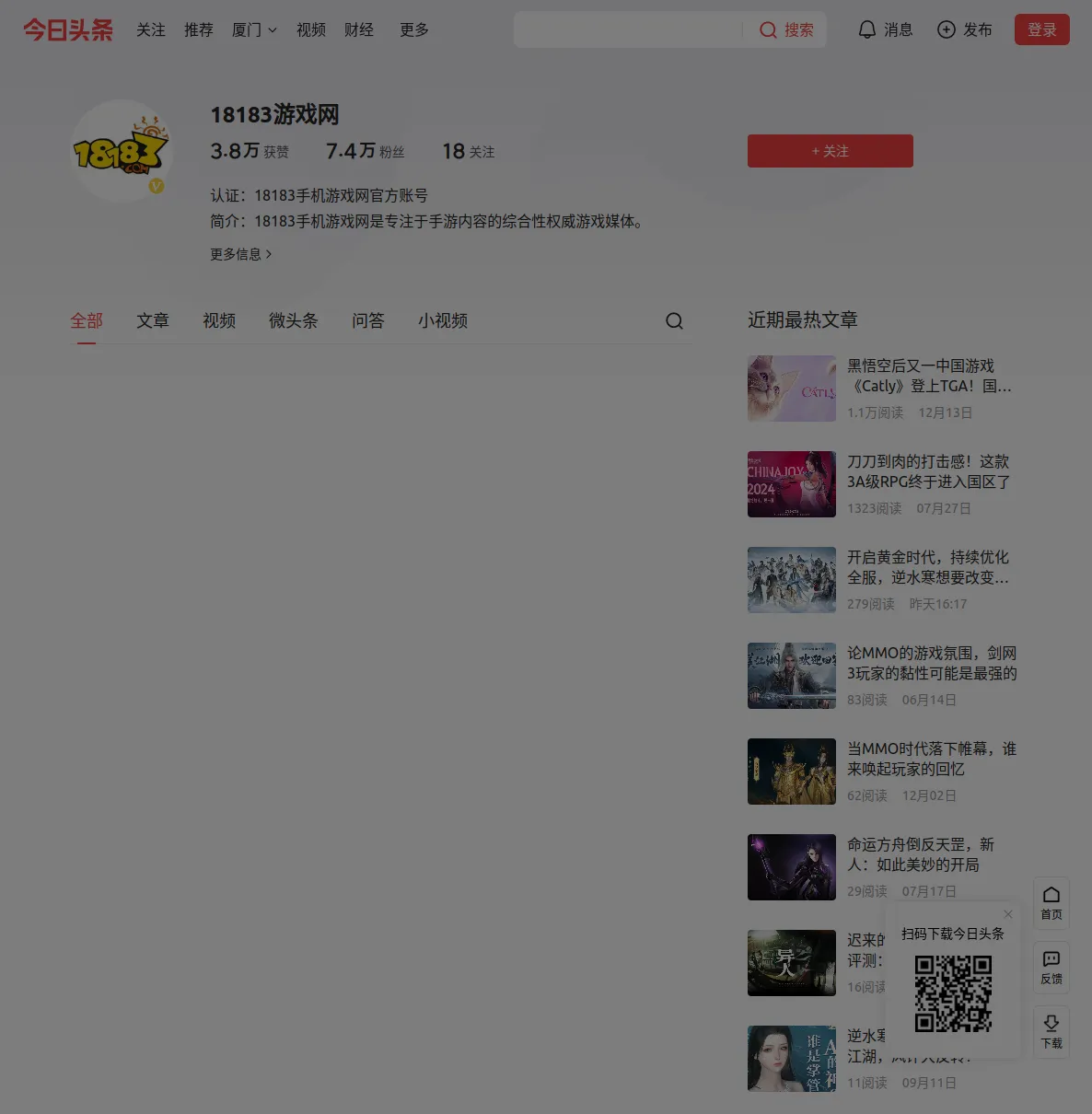Open the 更多 navigation menu
The height and width of the screenshot is (1114, 1092).
pos(414,30)
